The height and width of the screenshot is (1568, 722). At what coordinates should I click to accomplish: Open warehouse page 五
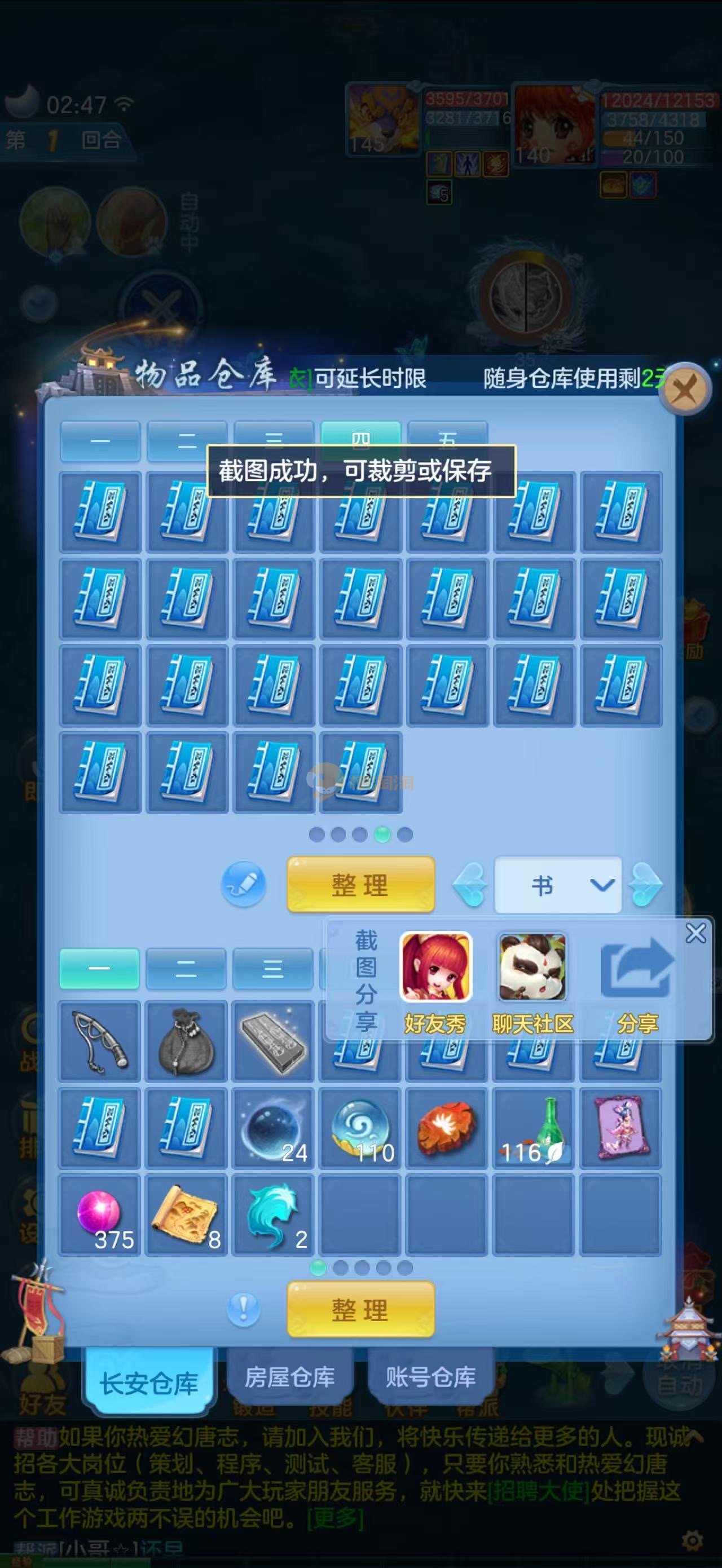click(x=447, y=438)
